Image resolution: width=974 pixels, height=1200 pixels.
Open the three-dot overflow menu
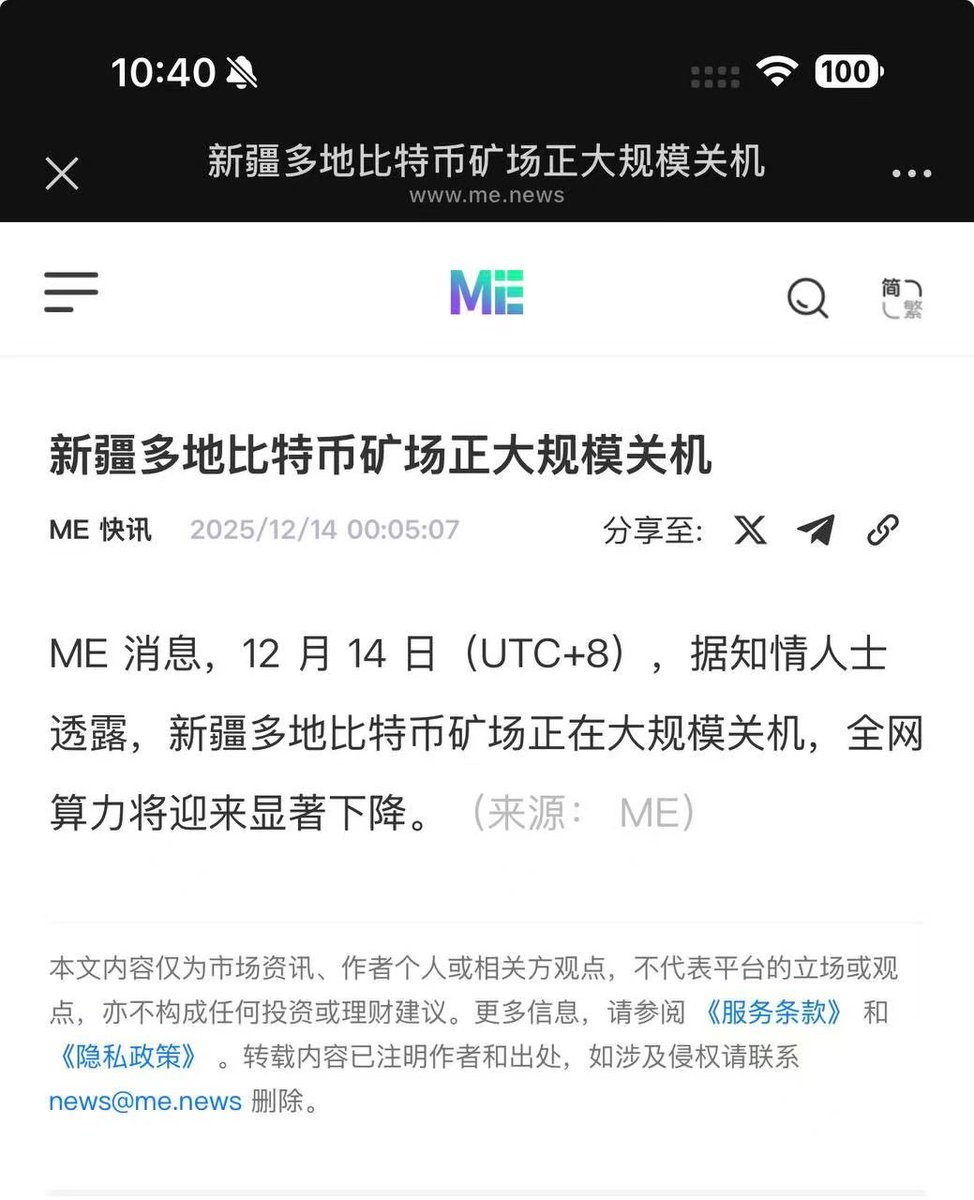point(911,174)
